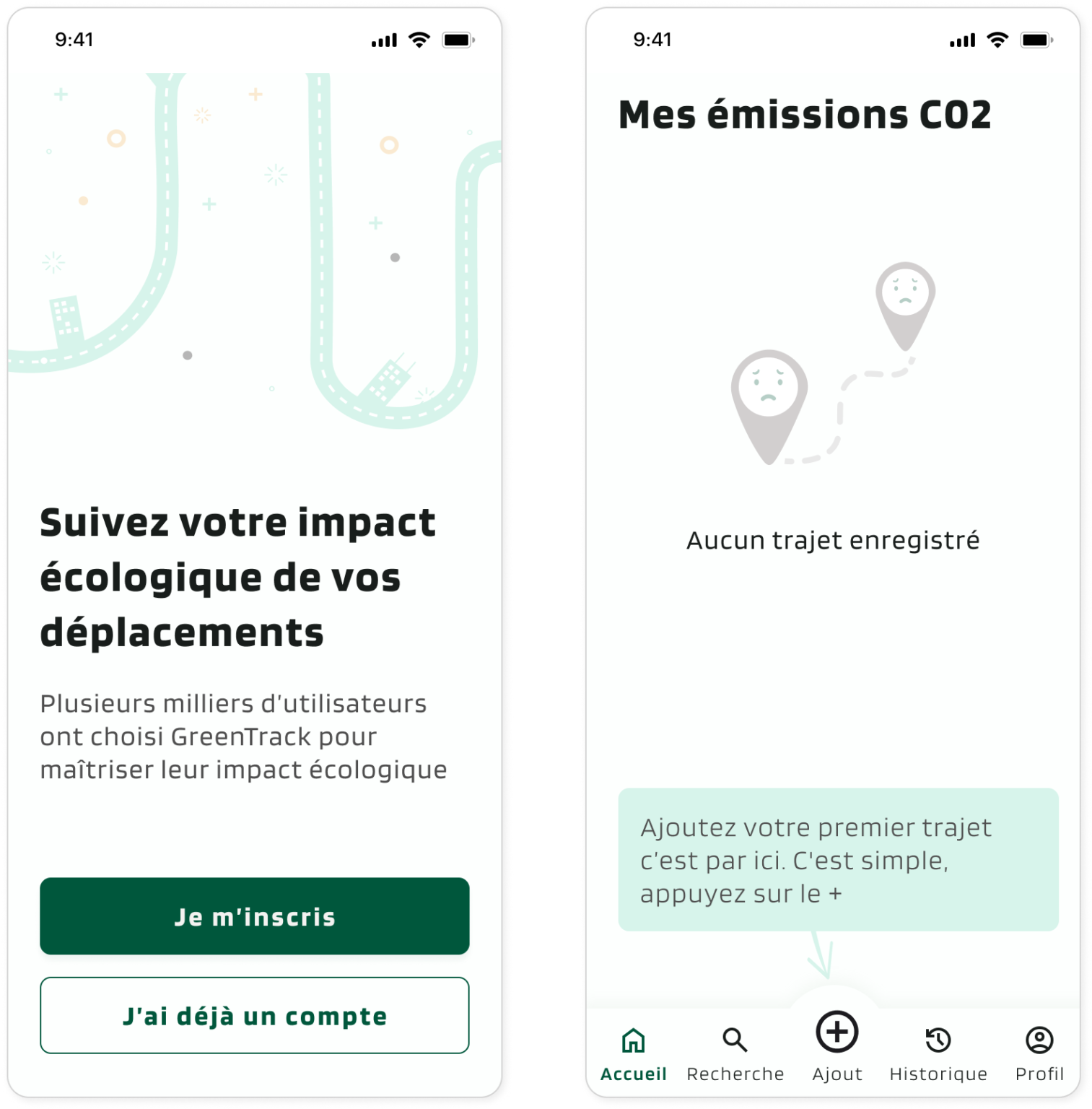Open the Recherche tab
1092x1109 pixels.
735,1053
